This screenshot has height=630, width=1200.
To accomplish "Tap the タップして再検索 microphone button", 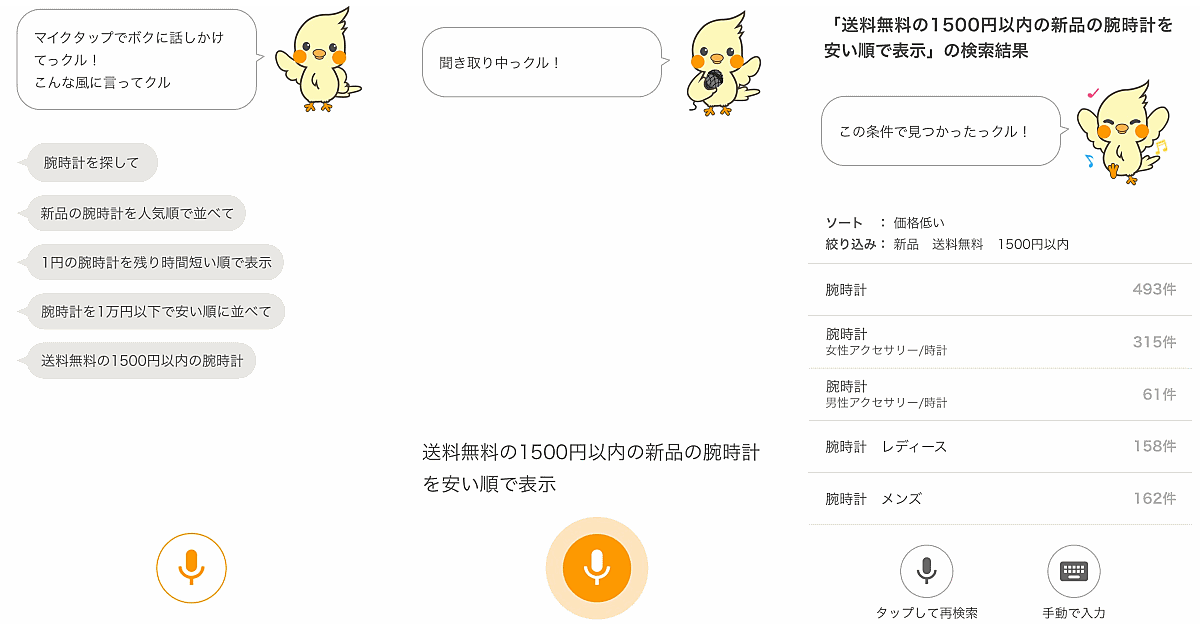I will coord(926,571).
